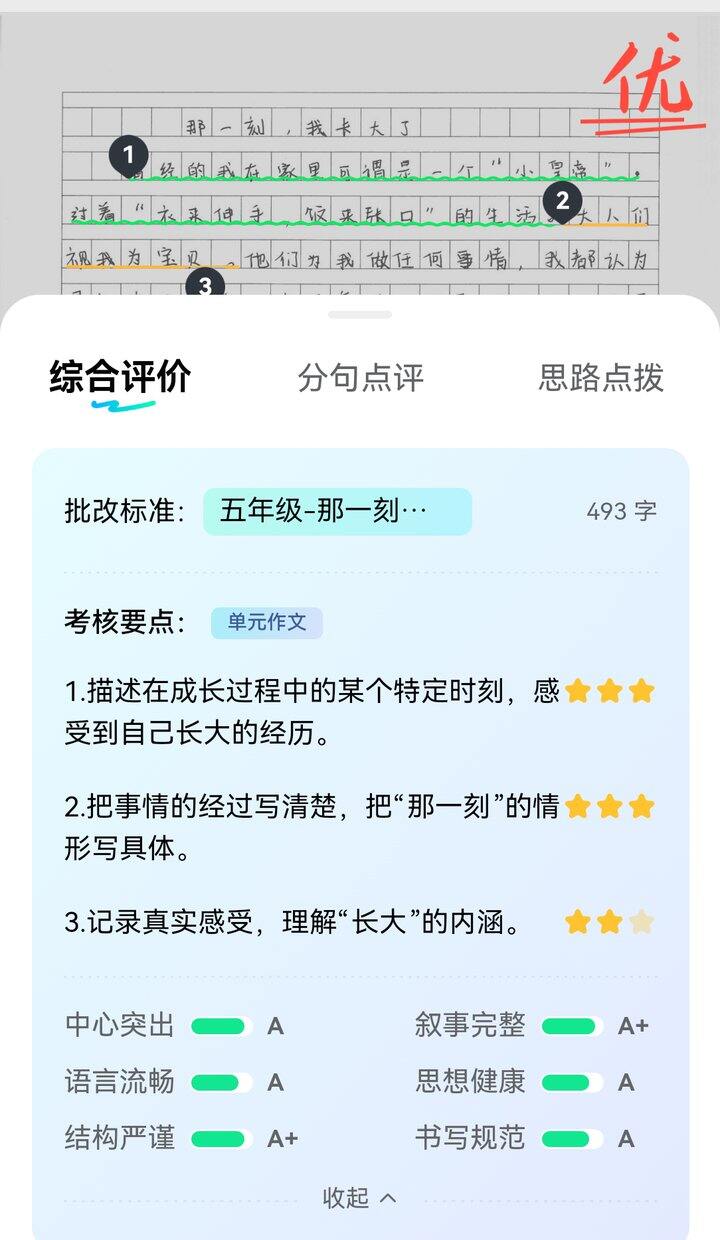This screenshot has height=1240, width=720.
Task: Tap annotation marker 1 on the essay
Action: (x=129, y=156)
